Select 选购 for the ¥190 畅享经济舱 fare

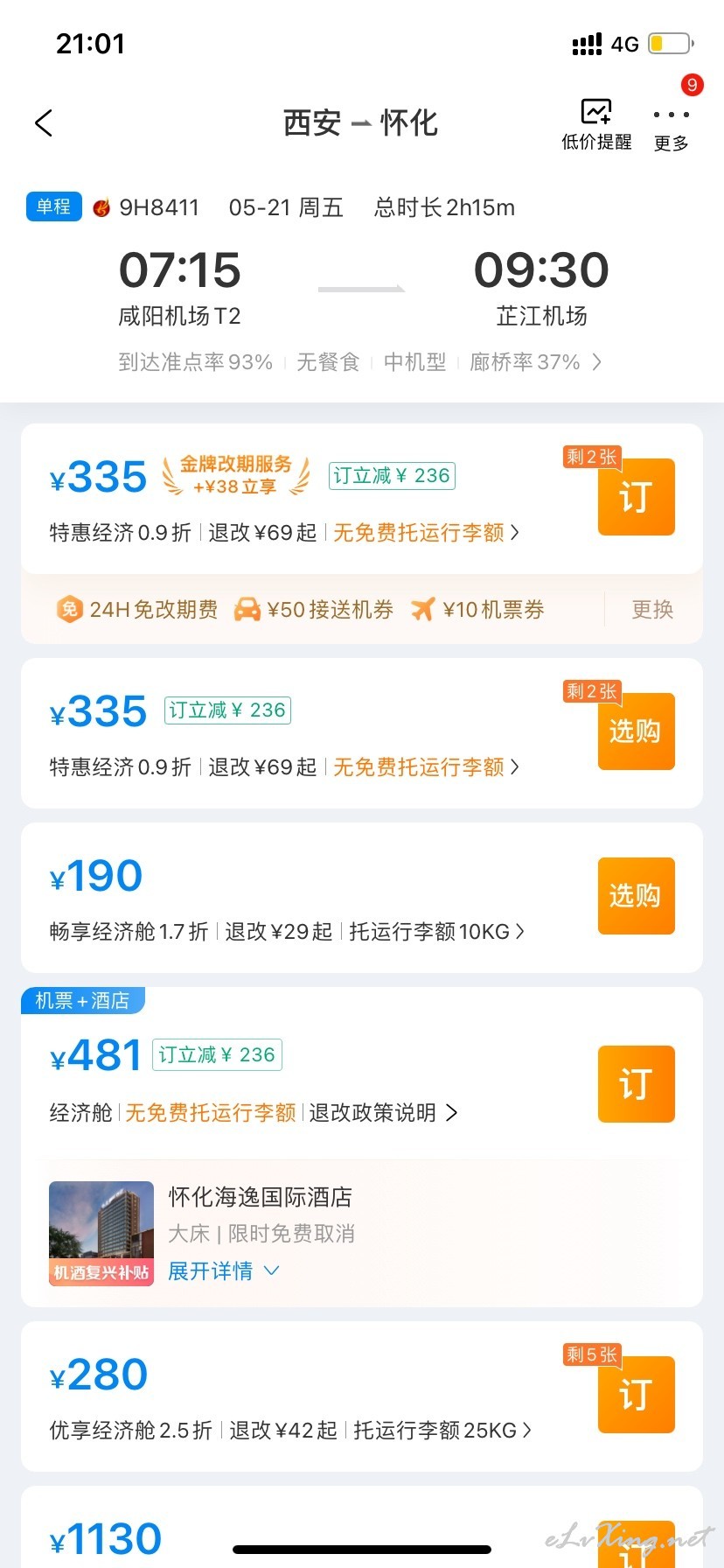click(x=636, y=896)
